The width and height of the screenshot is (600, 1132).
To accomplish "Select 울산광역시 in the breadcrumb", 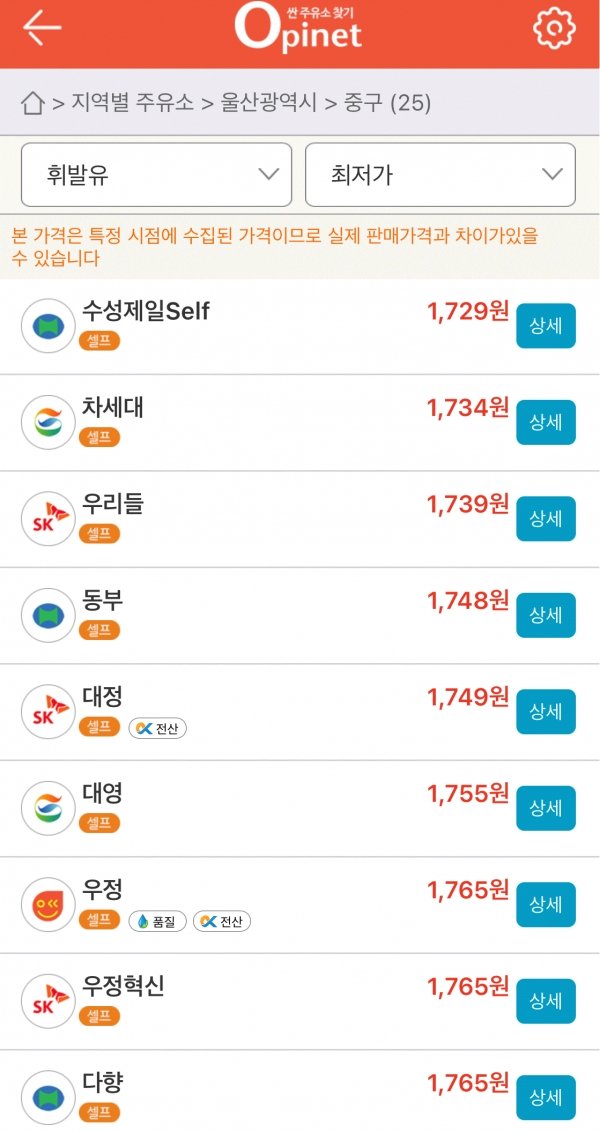I will [269, 103].
